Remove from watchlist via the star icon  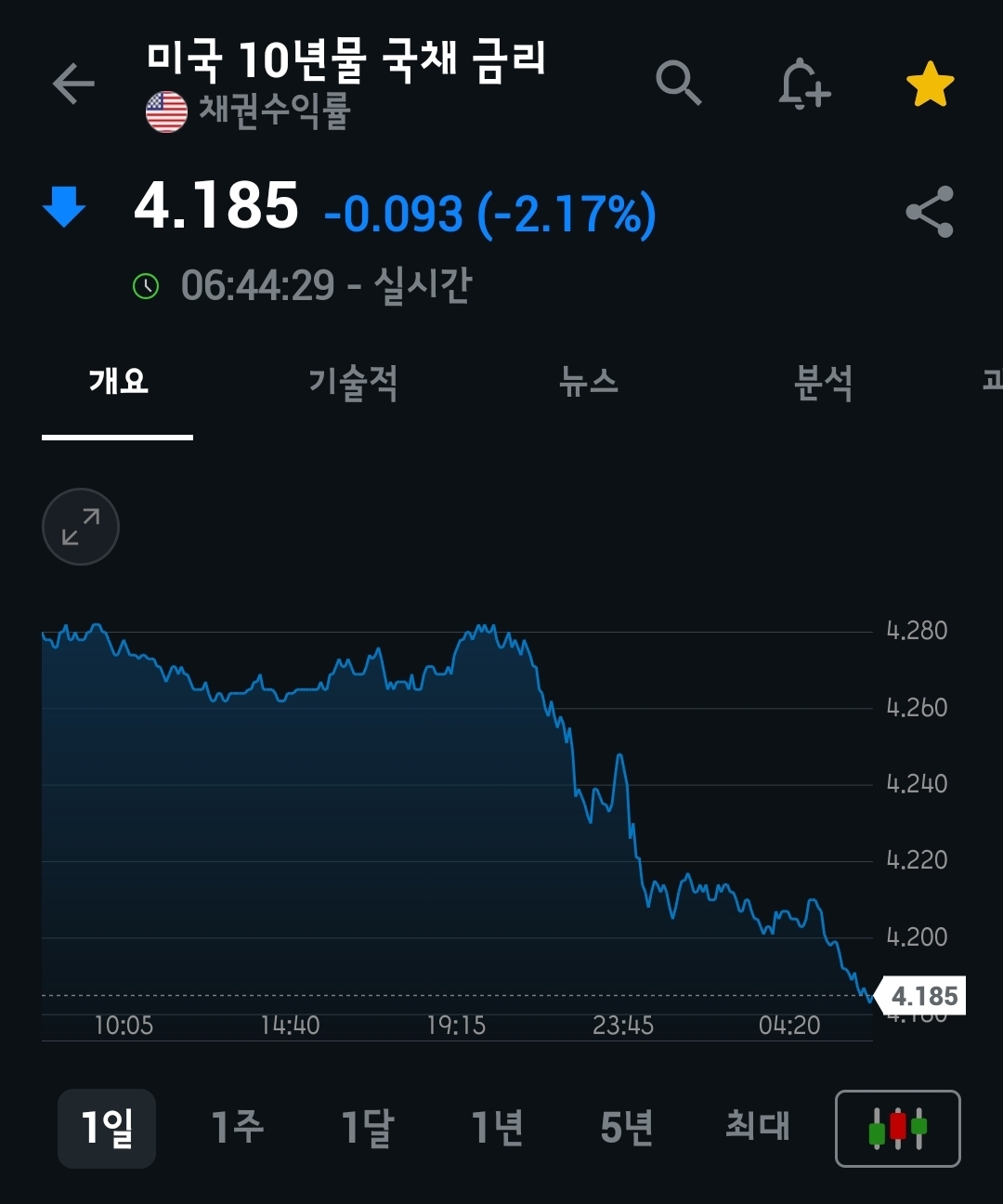[x=930, y=85]
